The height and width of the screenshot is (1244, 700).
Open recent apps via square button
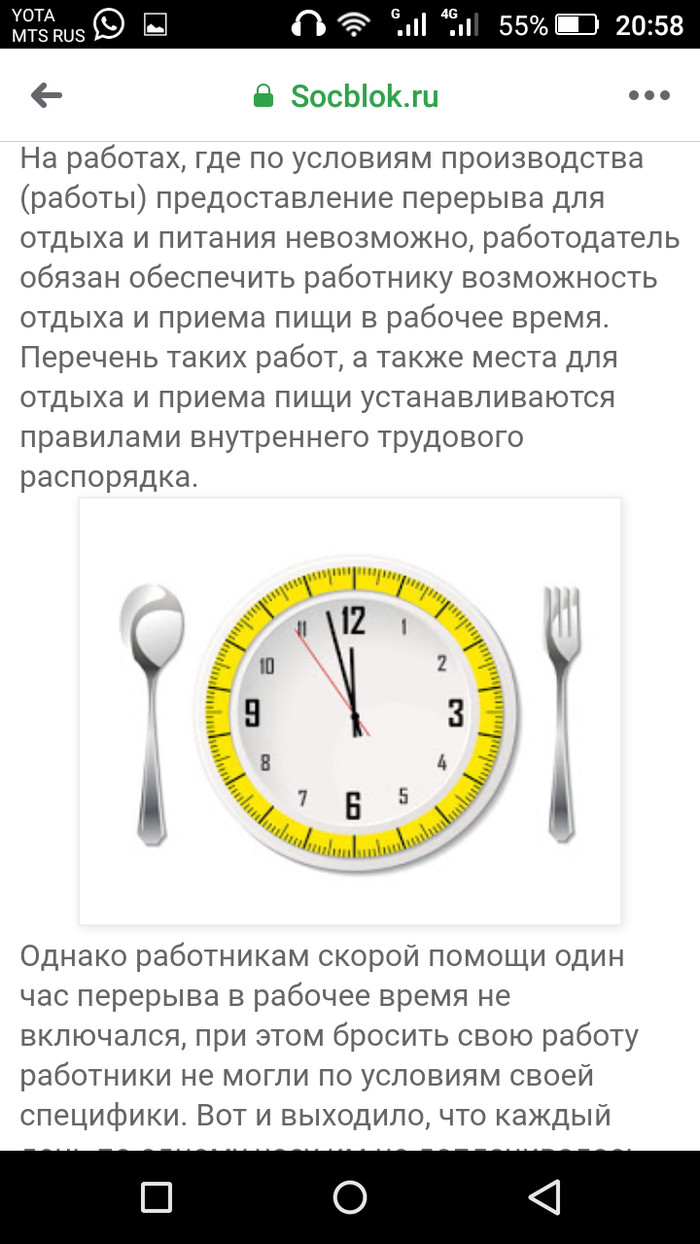click(x=156, y=1197)
